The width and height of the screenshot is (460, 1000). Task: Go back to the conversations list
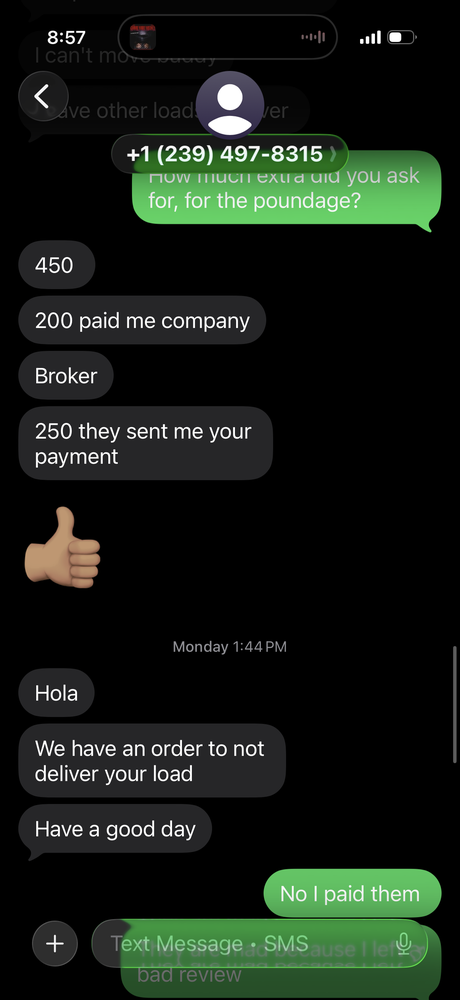coord(43,96)
